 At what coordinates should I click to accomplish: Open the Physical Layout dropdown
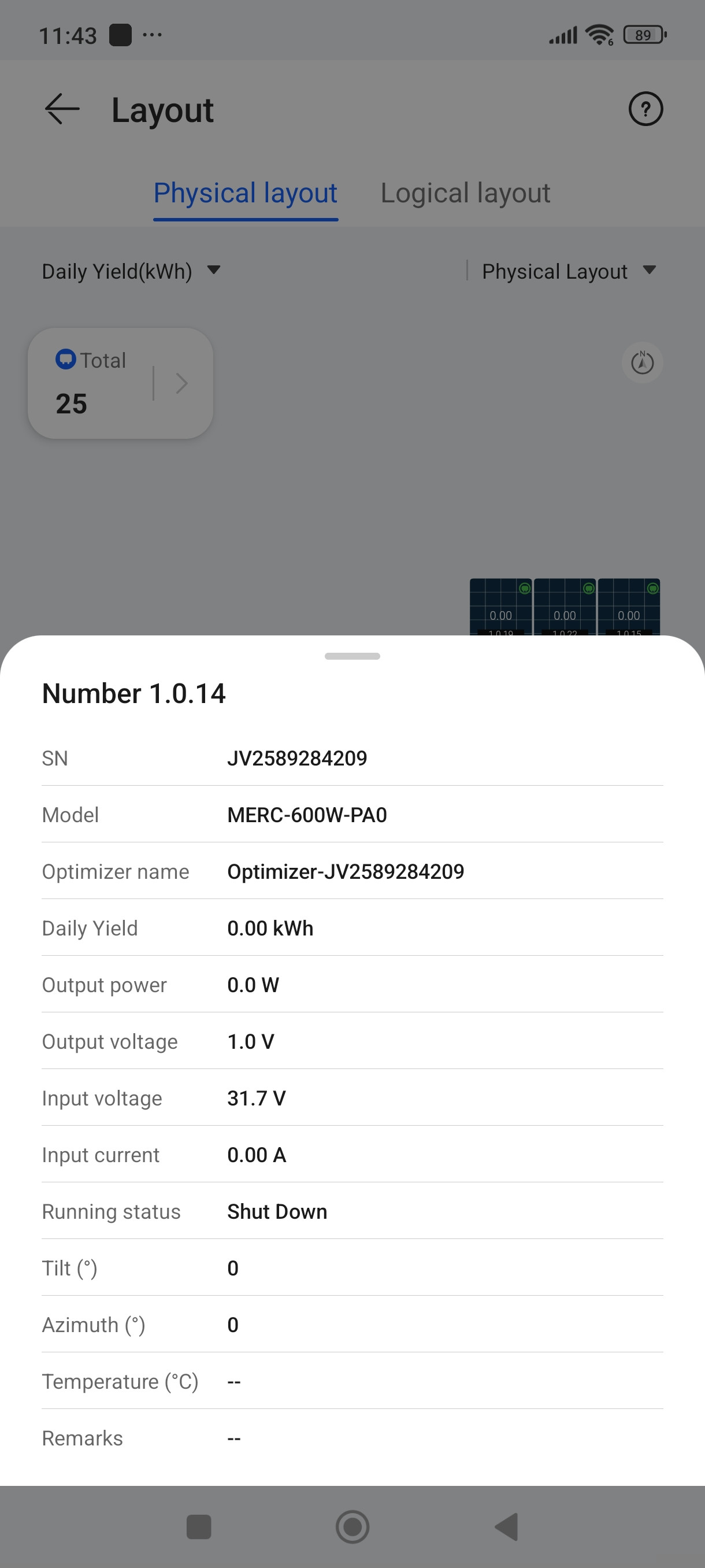click(569, 272)
